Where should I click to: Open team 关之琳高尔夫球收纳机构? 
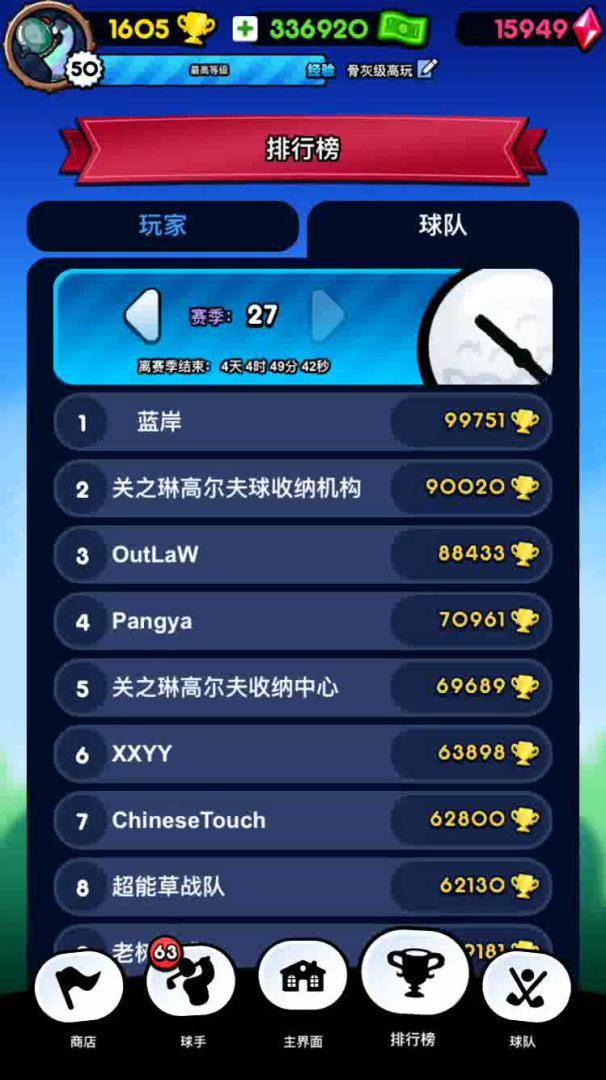(301, 488)
